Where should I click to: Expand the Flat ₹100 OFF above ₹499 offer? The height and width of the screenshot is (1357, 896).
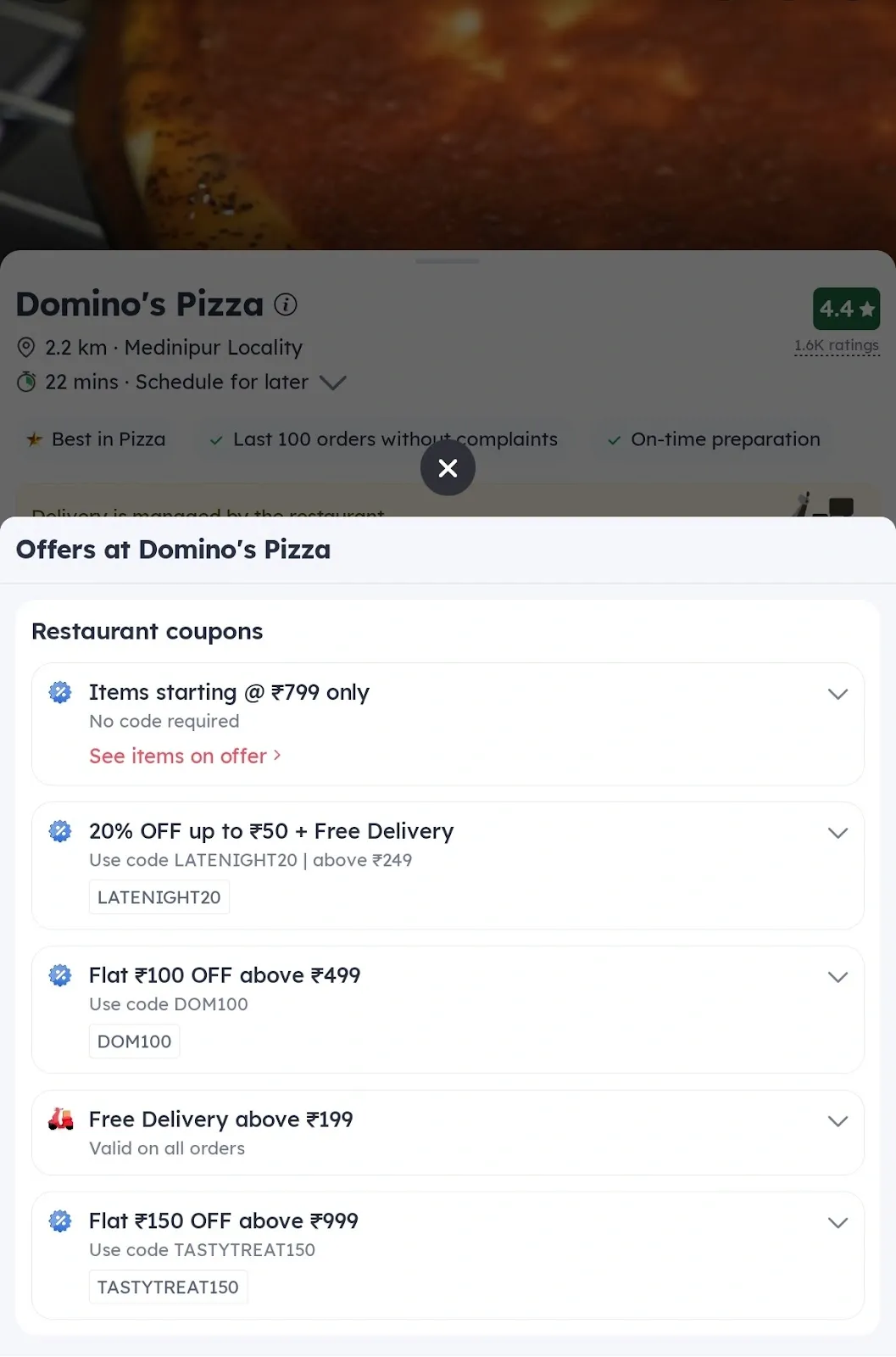838,976
